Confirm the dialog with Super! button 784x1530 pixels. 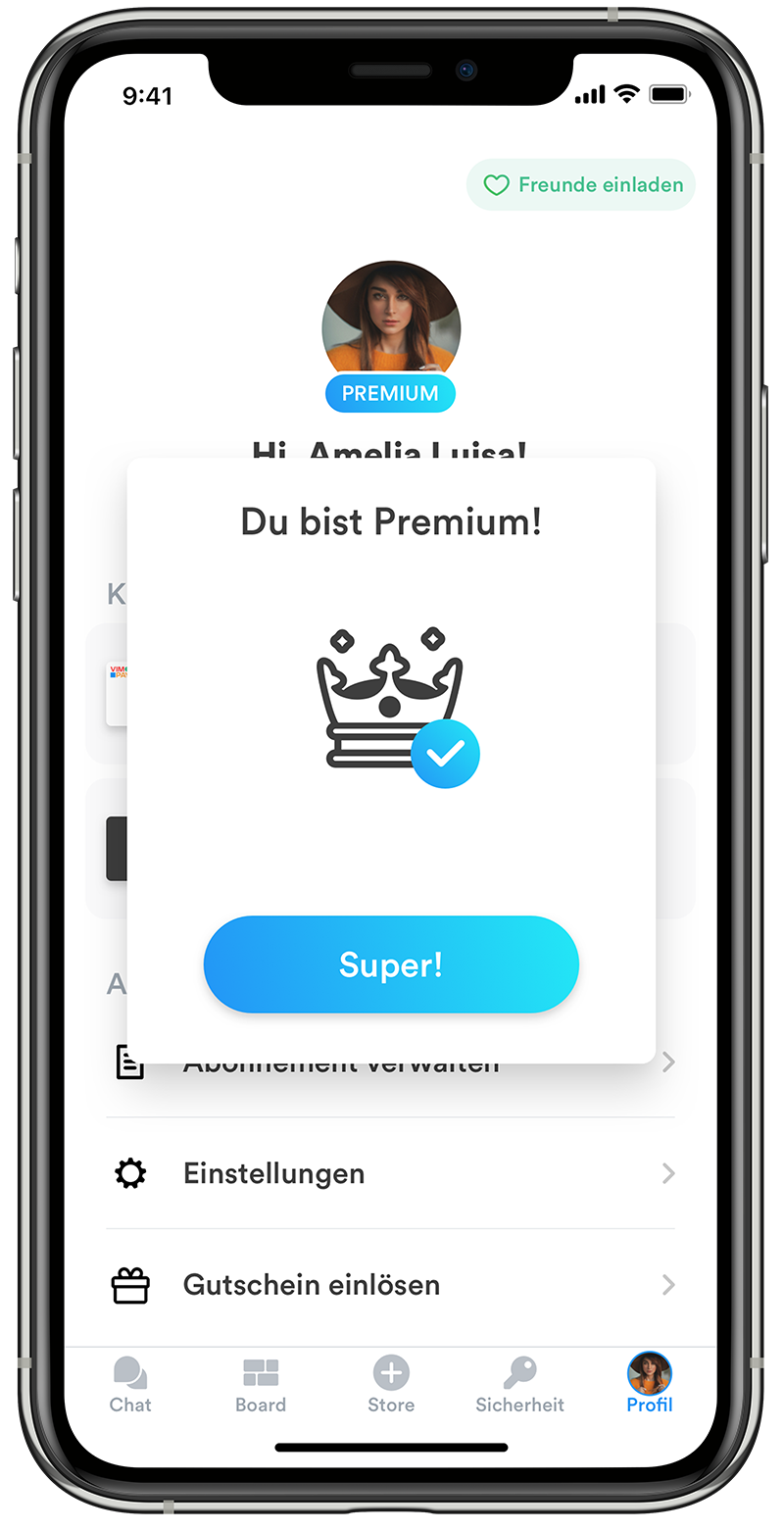(391, 964)
